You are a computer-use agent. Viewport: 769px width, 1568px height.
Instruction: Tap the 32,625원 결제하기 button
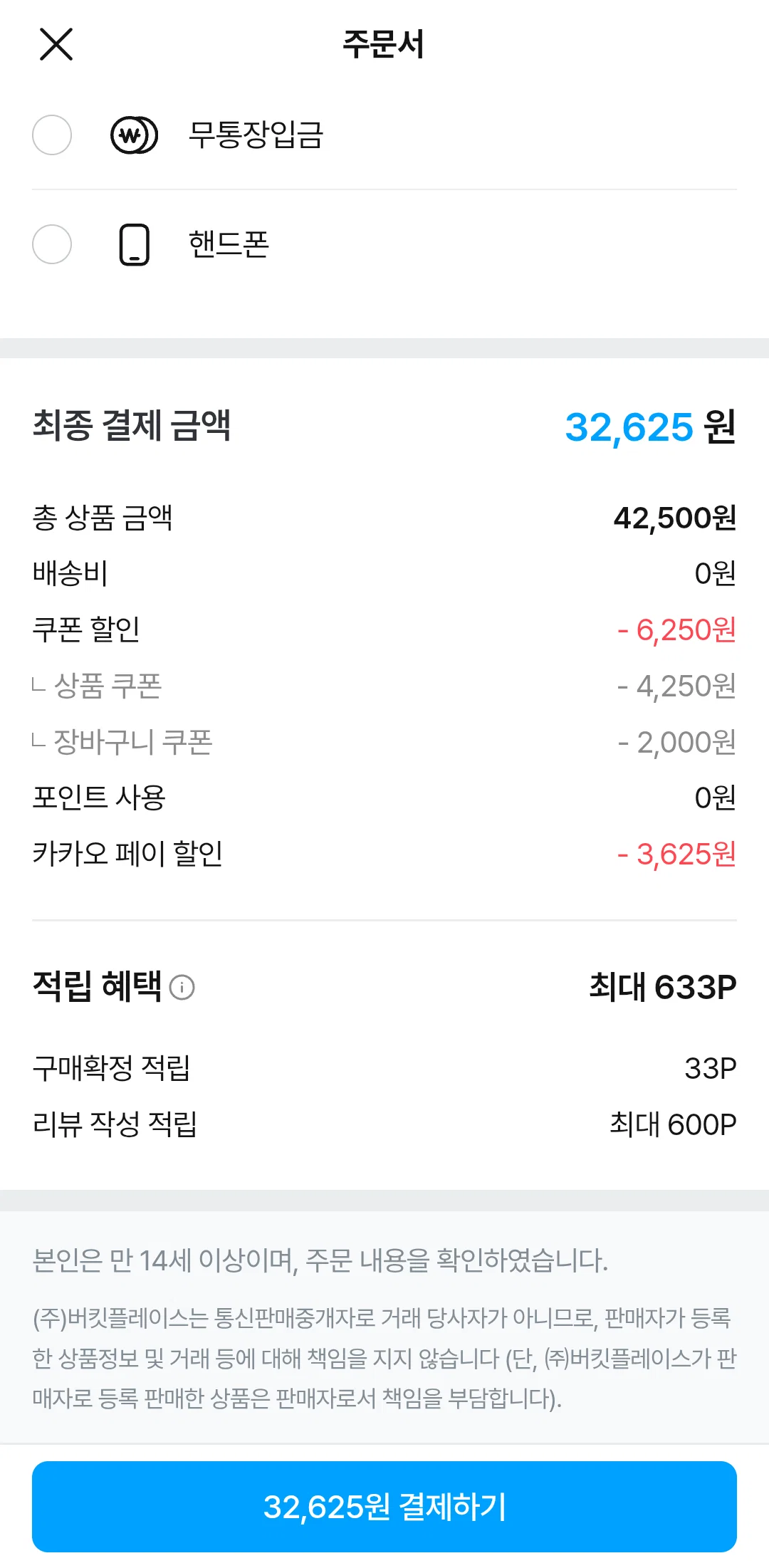point(384,1506)
